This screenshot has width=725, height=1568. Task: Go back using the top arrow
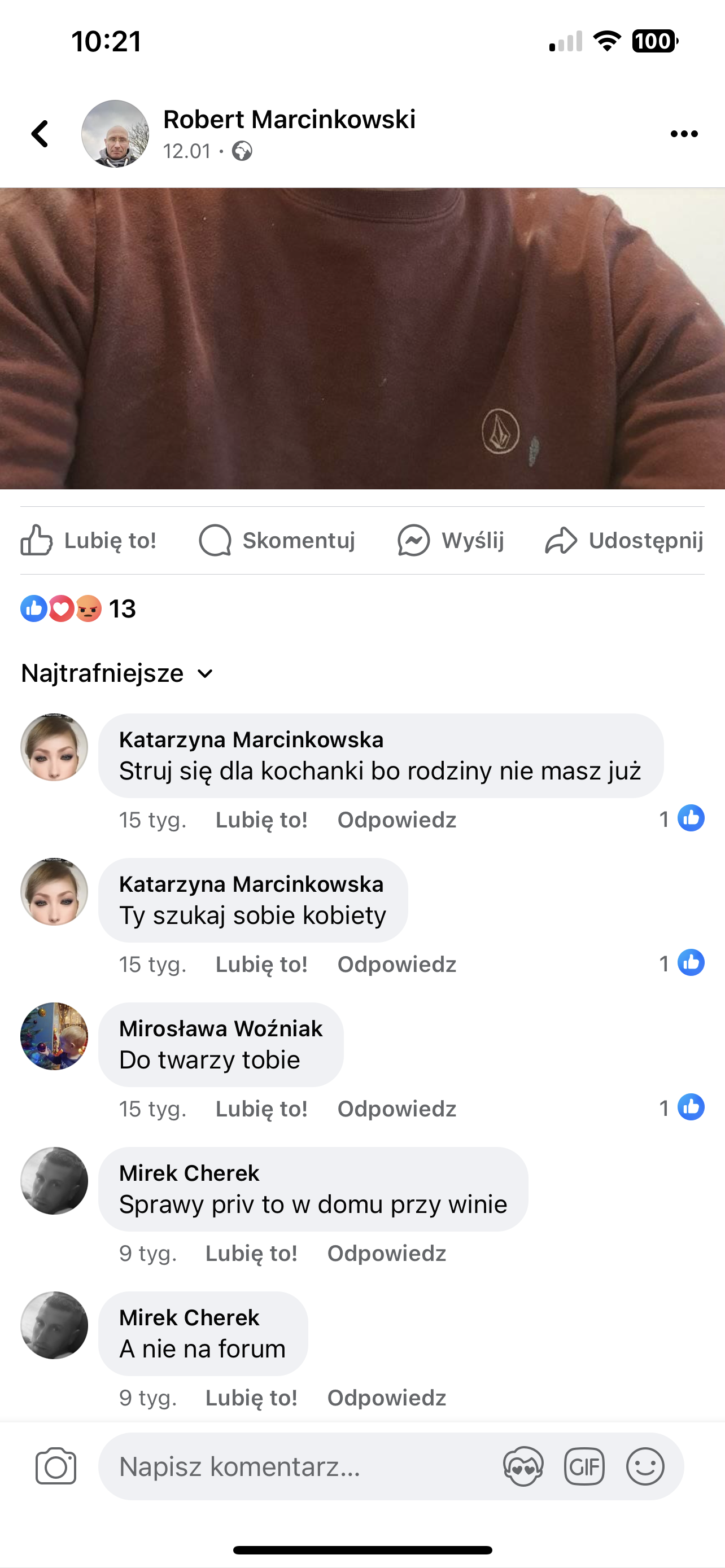point(40,133)
